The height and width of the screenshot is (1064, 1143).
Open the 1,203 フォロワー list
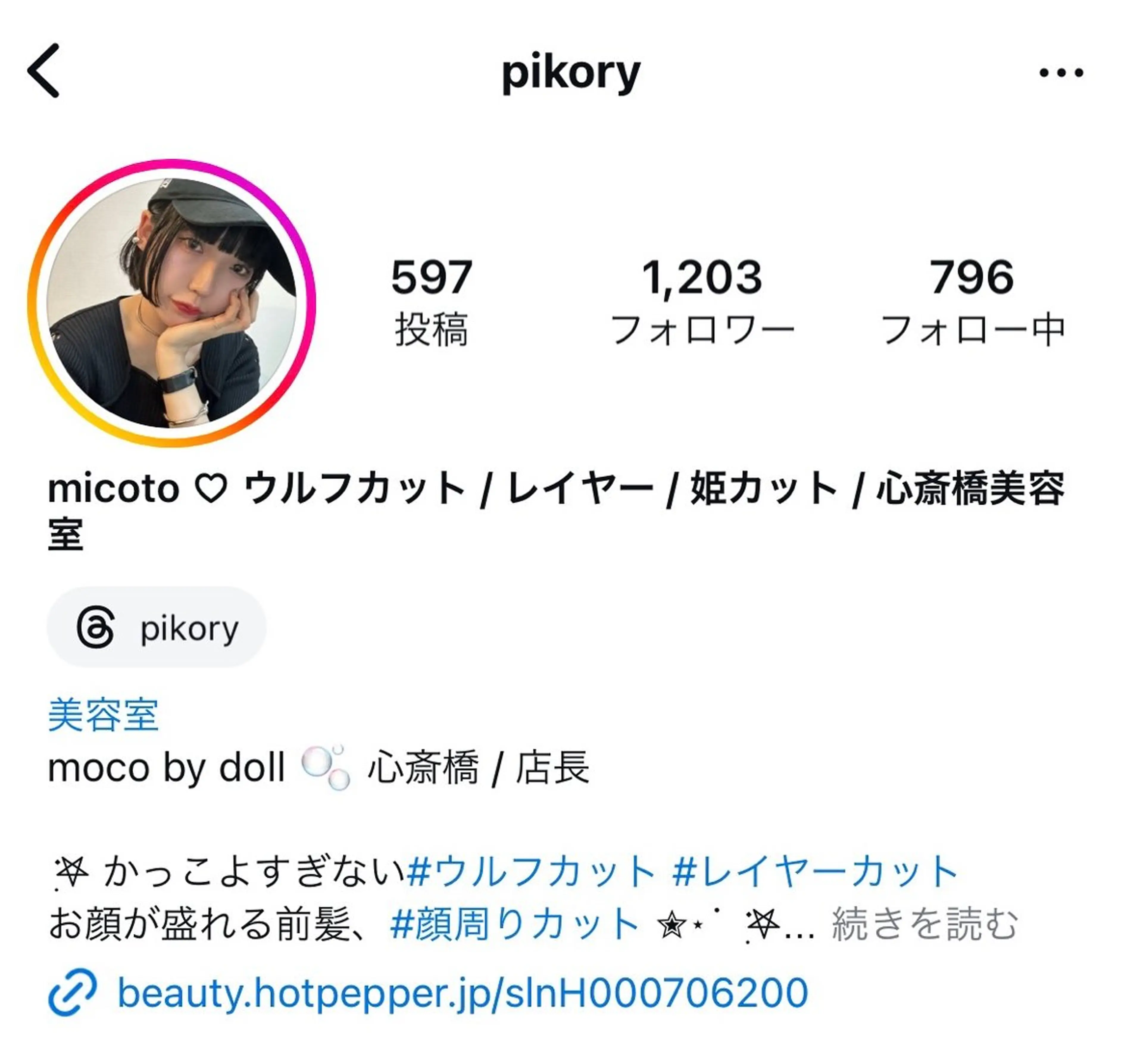pyautogui.click(x=702, y=302)
